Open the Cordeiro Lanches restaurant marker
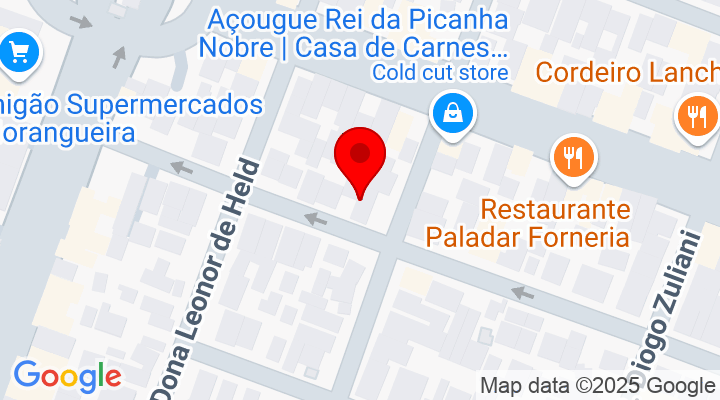720x400 pixels. (x=697, y=115)
